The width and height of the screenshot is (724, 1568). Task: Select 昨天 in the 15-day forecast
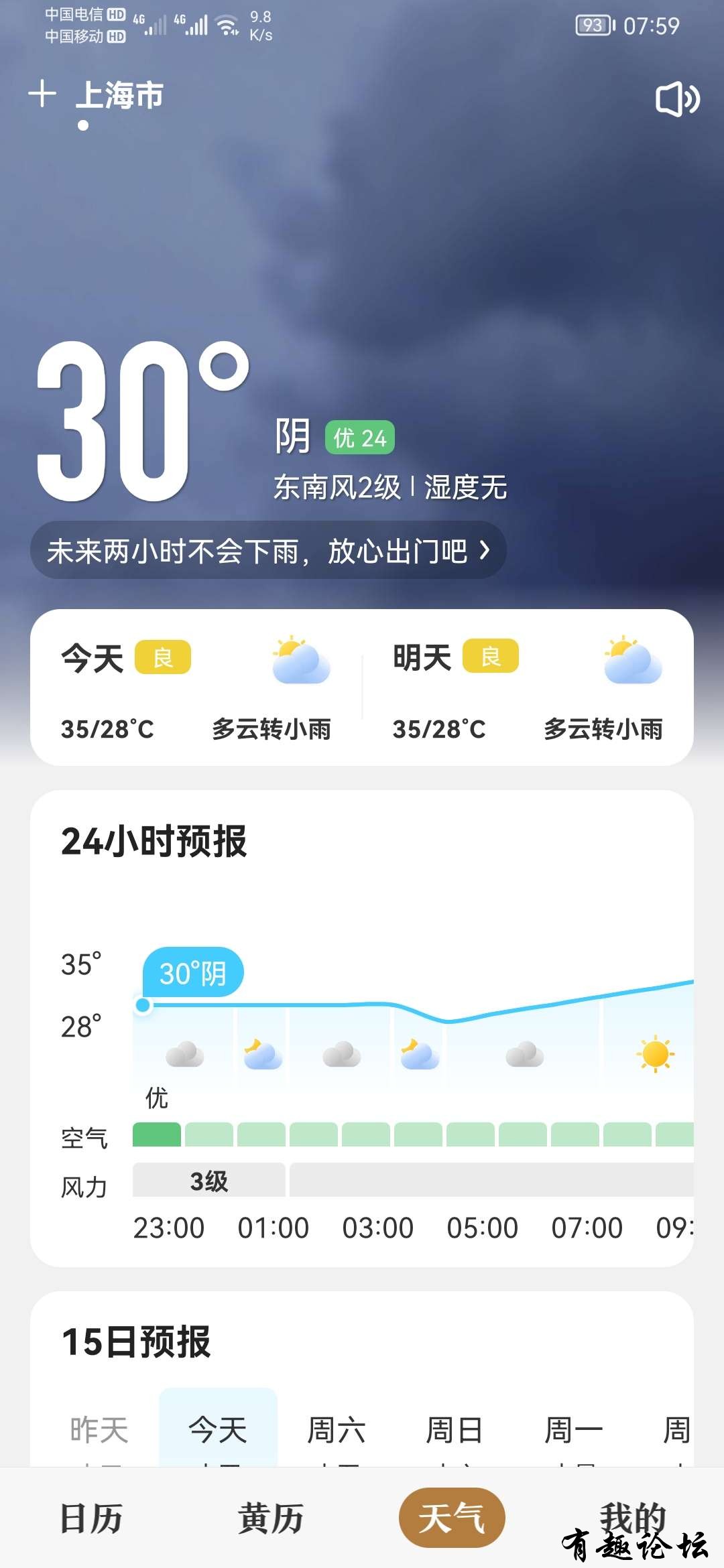99,1429
